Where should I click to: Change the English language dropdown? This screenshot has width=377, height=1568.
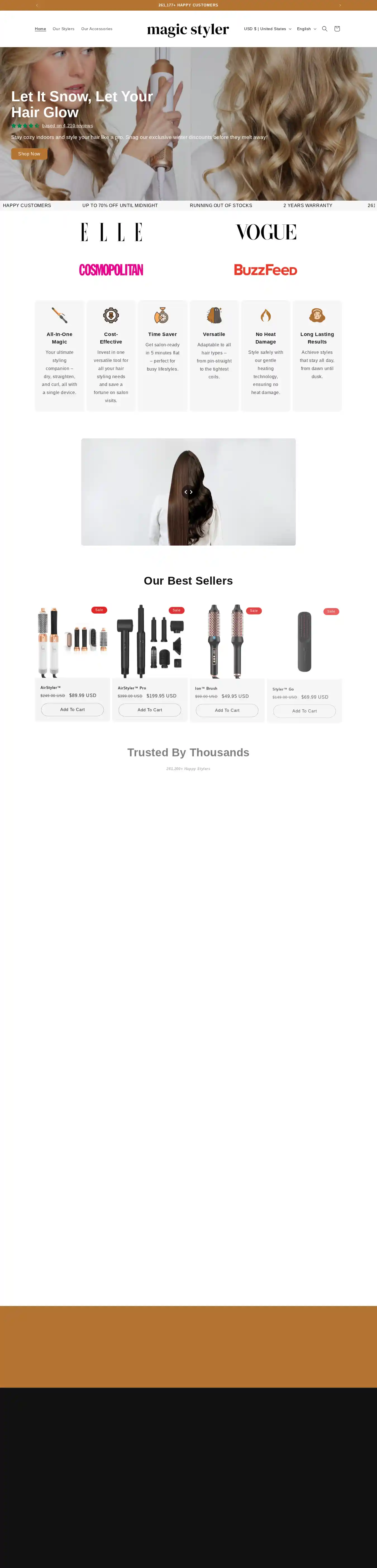tap(306, 29)
